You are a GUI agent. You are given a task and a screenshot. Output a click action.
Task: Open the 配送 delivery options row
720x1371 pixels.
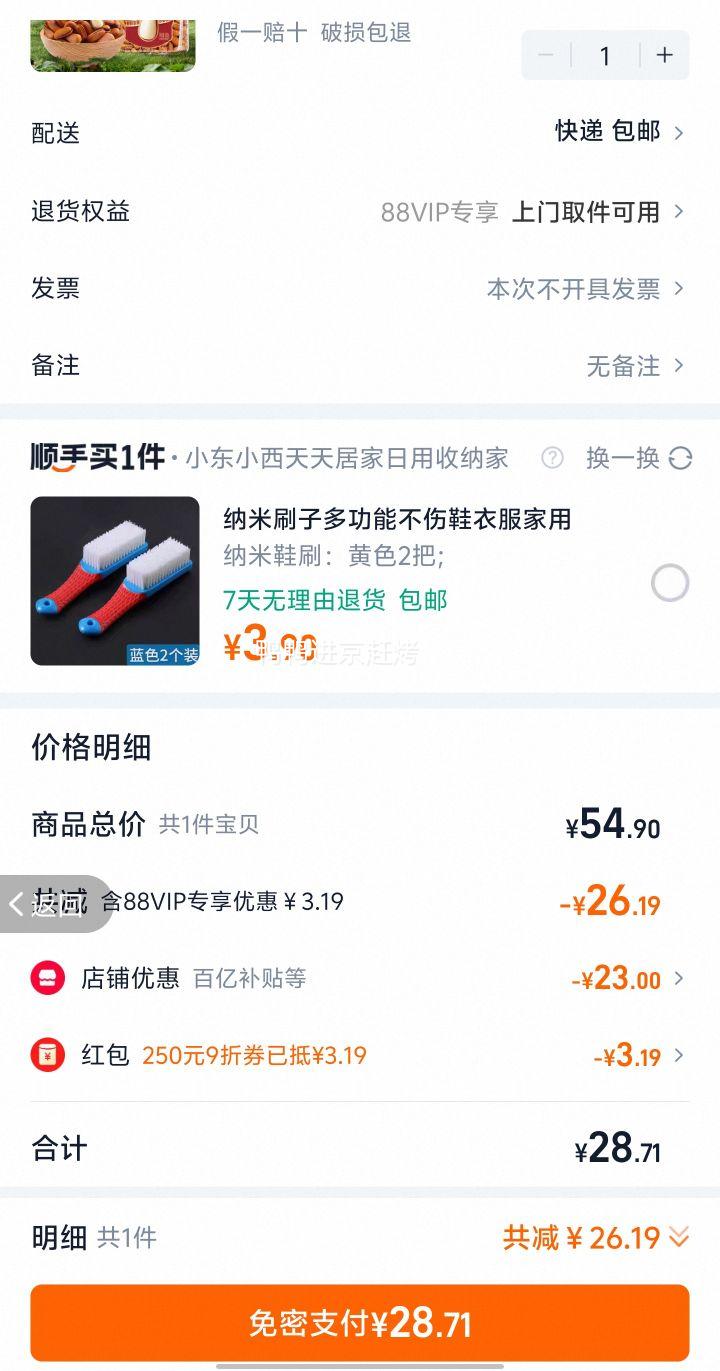point(360,132)
